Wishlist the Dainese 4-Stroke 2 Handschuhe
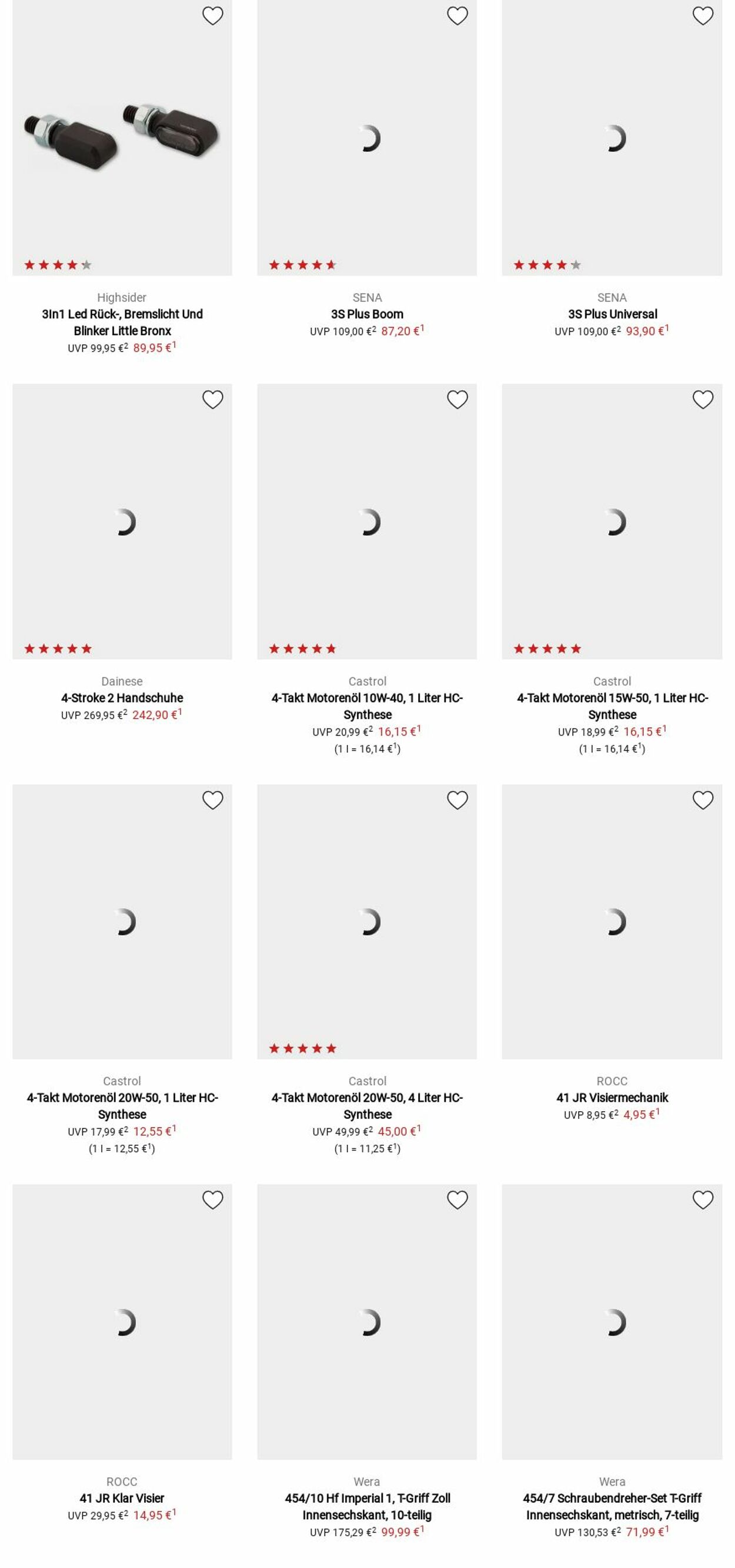This screenshot has height=1568, width=735. point(212,400)
